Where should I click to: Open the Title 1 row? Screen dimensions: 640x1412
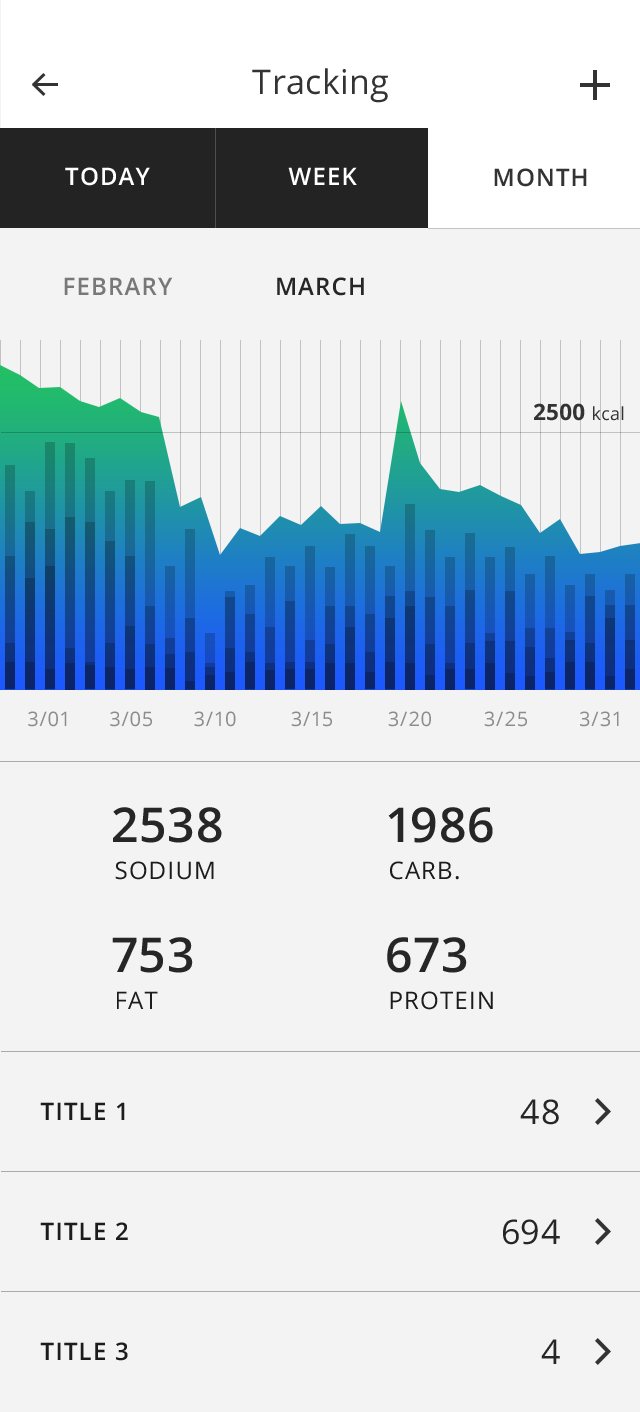click(x=320, y=1112)
